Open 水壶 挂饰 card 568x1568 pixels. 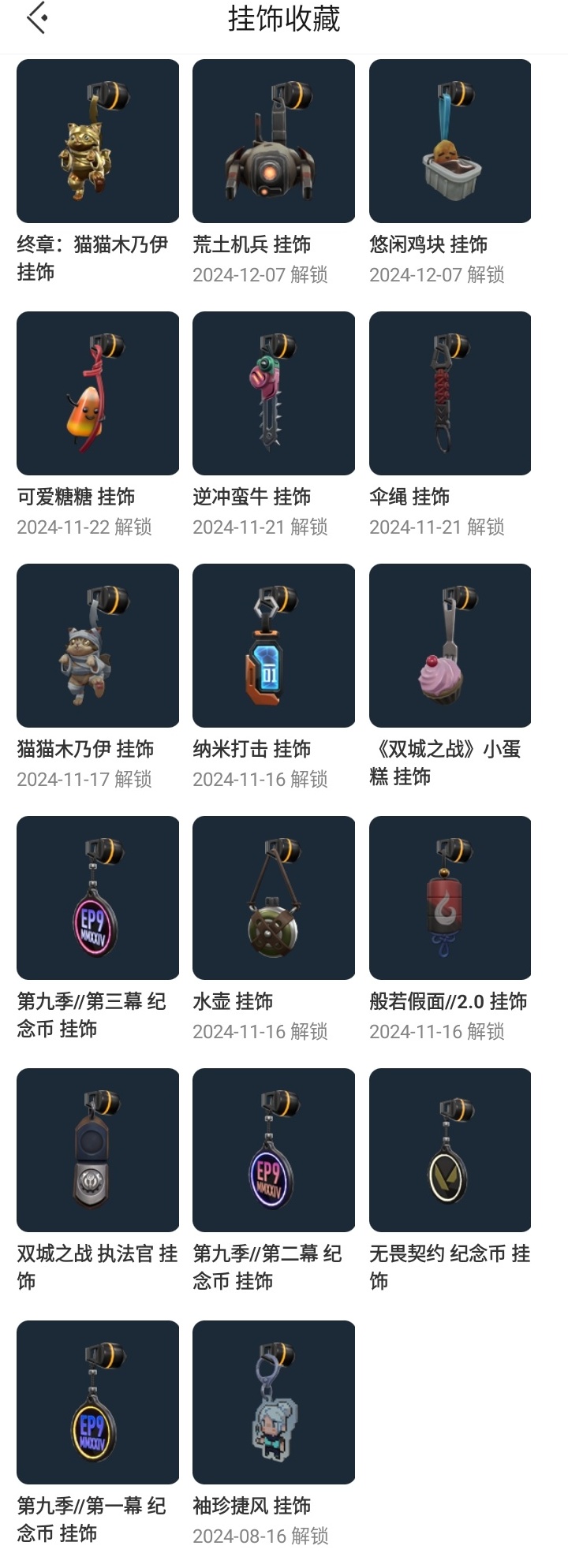tap(274, 898)
